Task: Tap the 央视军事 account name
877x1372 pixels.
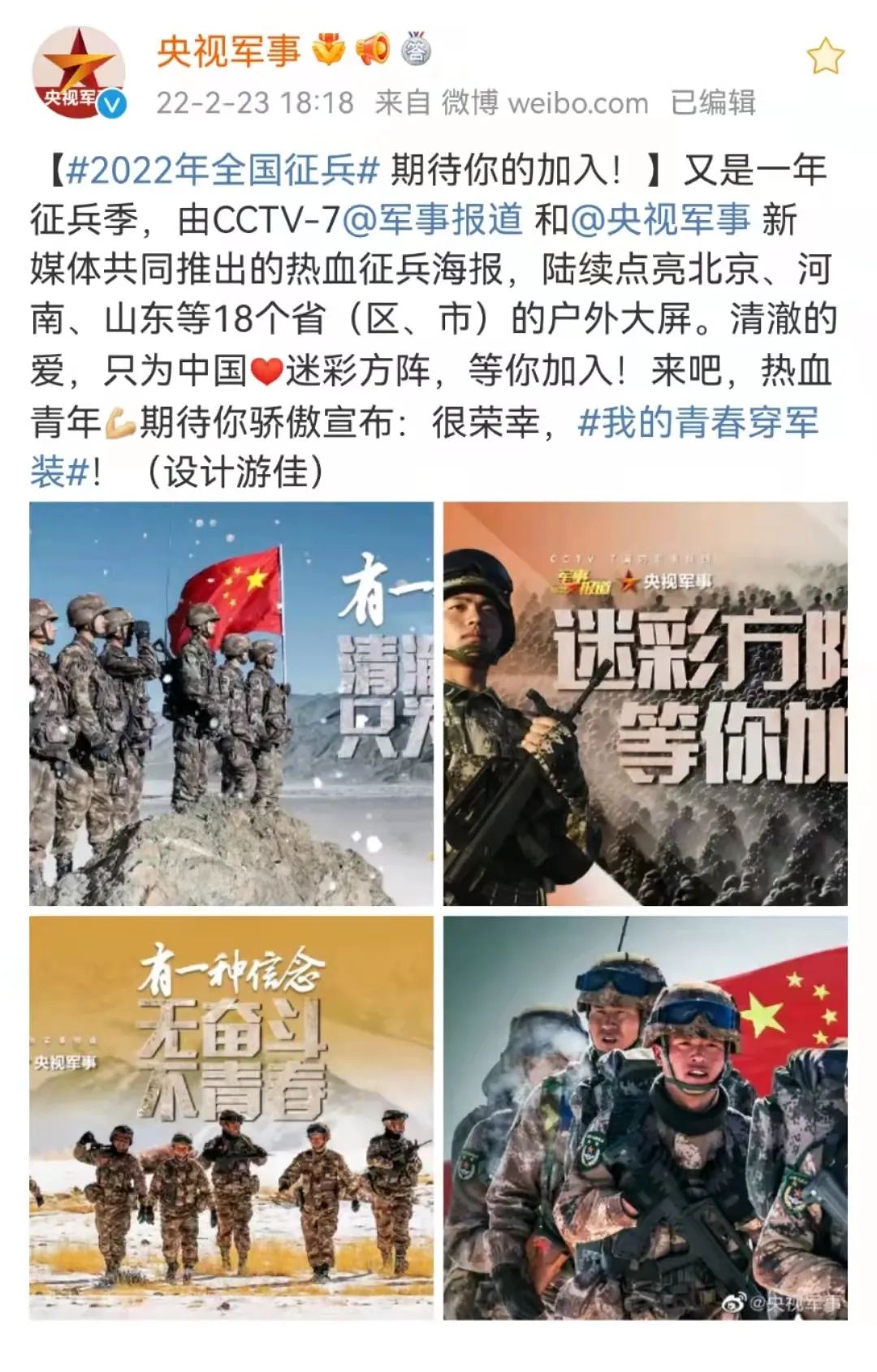Action: tap(228, 51)
